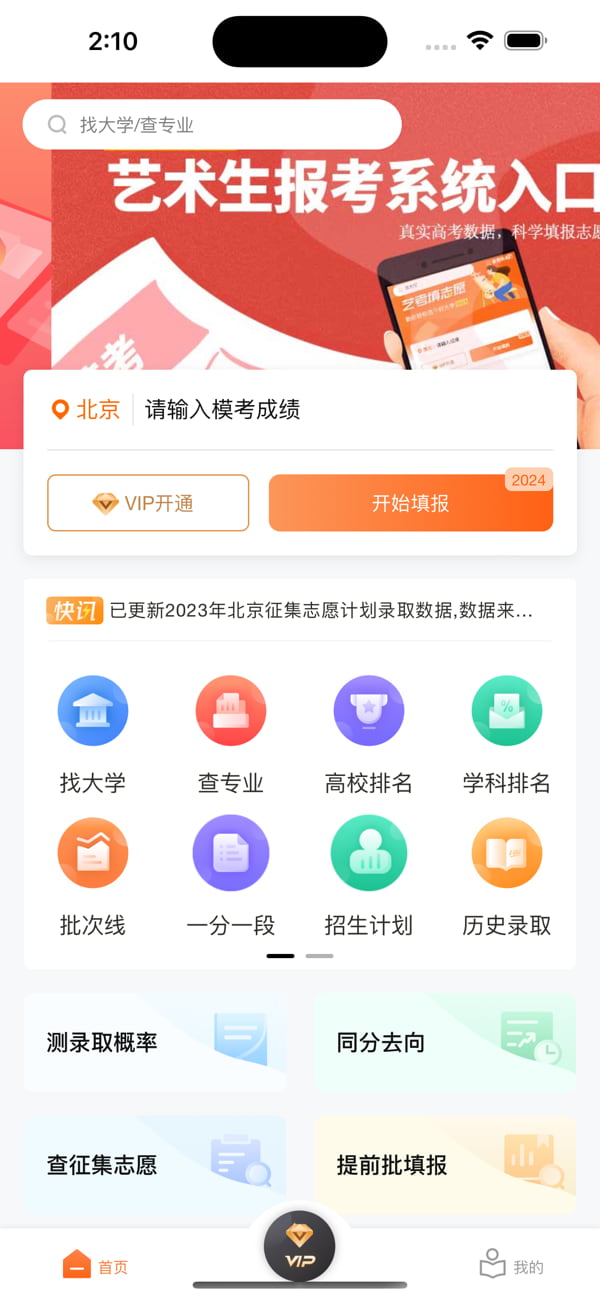Tap the 请输入模考成绩 score field
Viewport: 600px width, 1300px height.
[340, 409]
